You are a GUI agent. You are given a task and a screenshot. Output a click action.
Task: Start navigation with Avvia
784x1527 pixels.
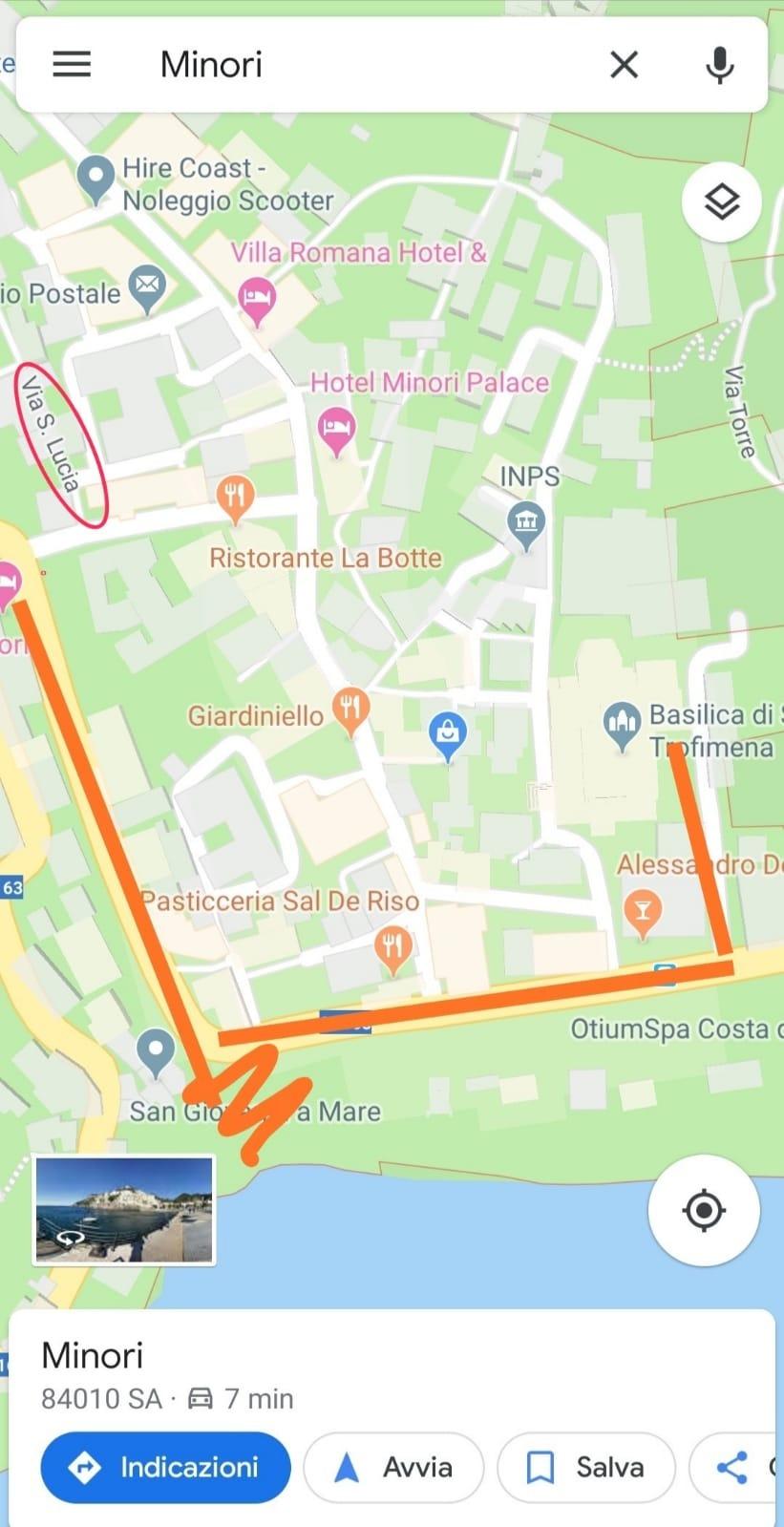pyautogui.click(x=393, y=1467)
